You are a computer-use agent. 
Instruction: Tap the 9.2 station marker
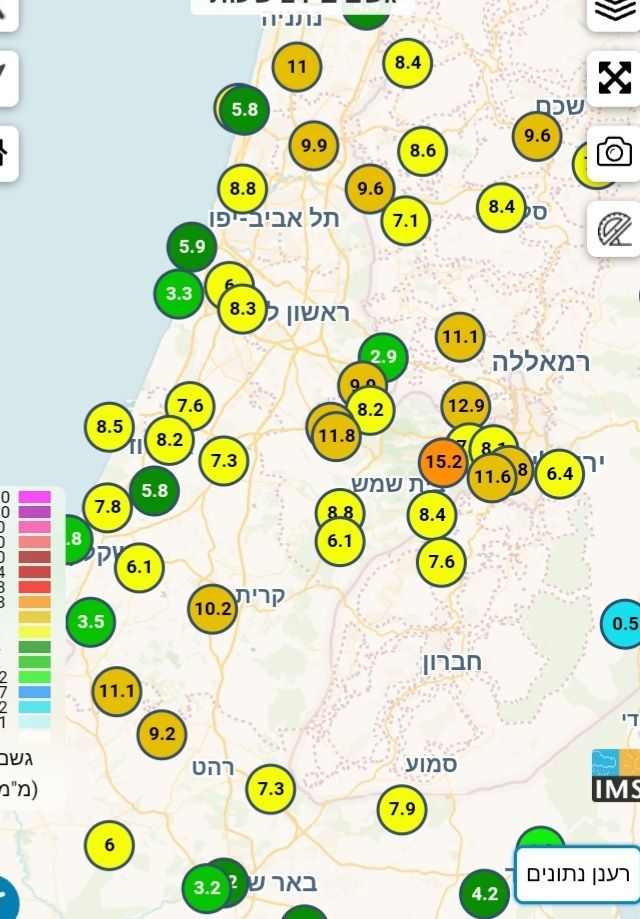161,734
